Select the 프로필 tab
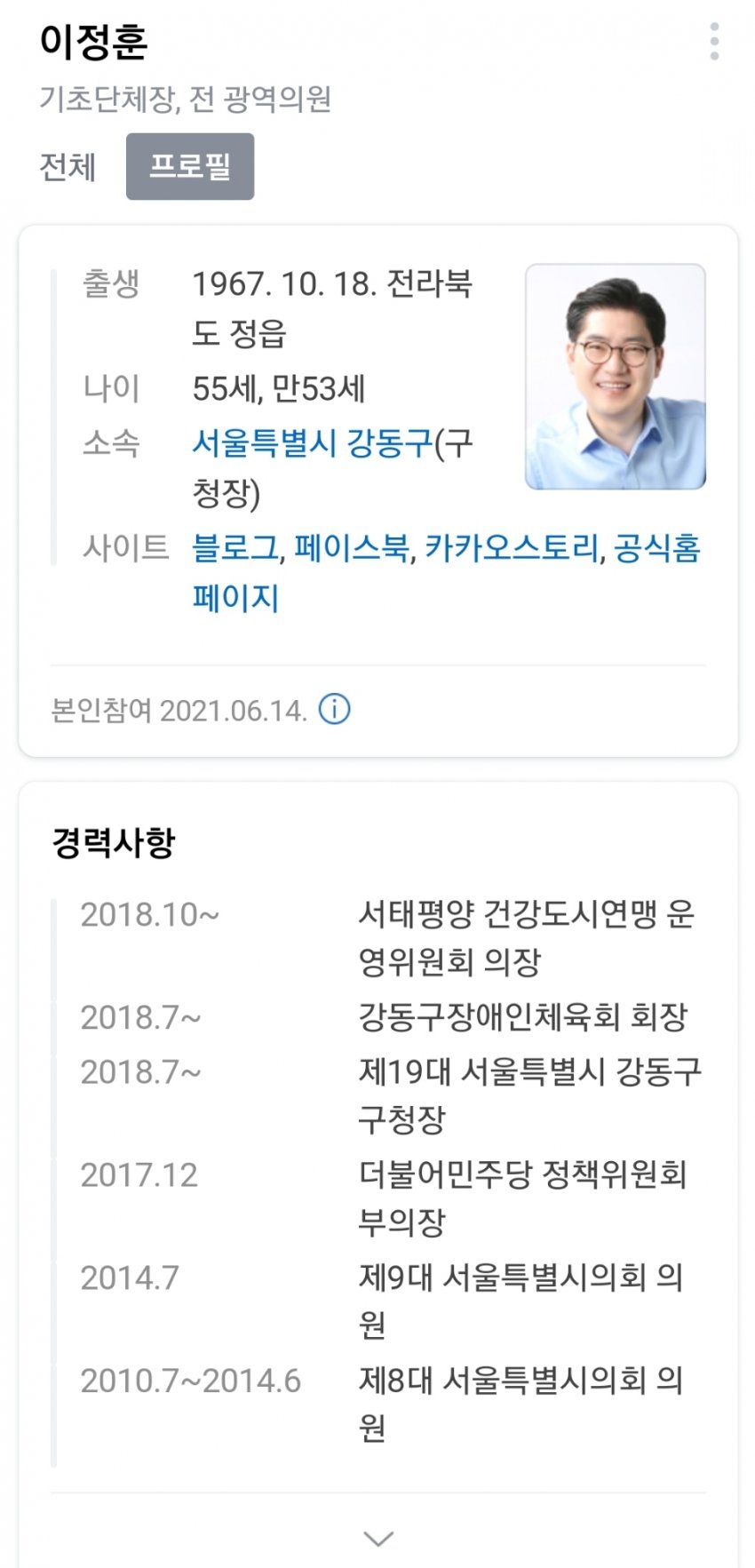This screenshot has width=755, height=1568. (190, 166)
